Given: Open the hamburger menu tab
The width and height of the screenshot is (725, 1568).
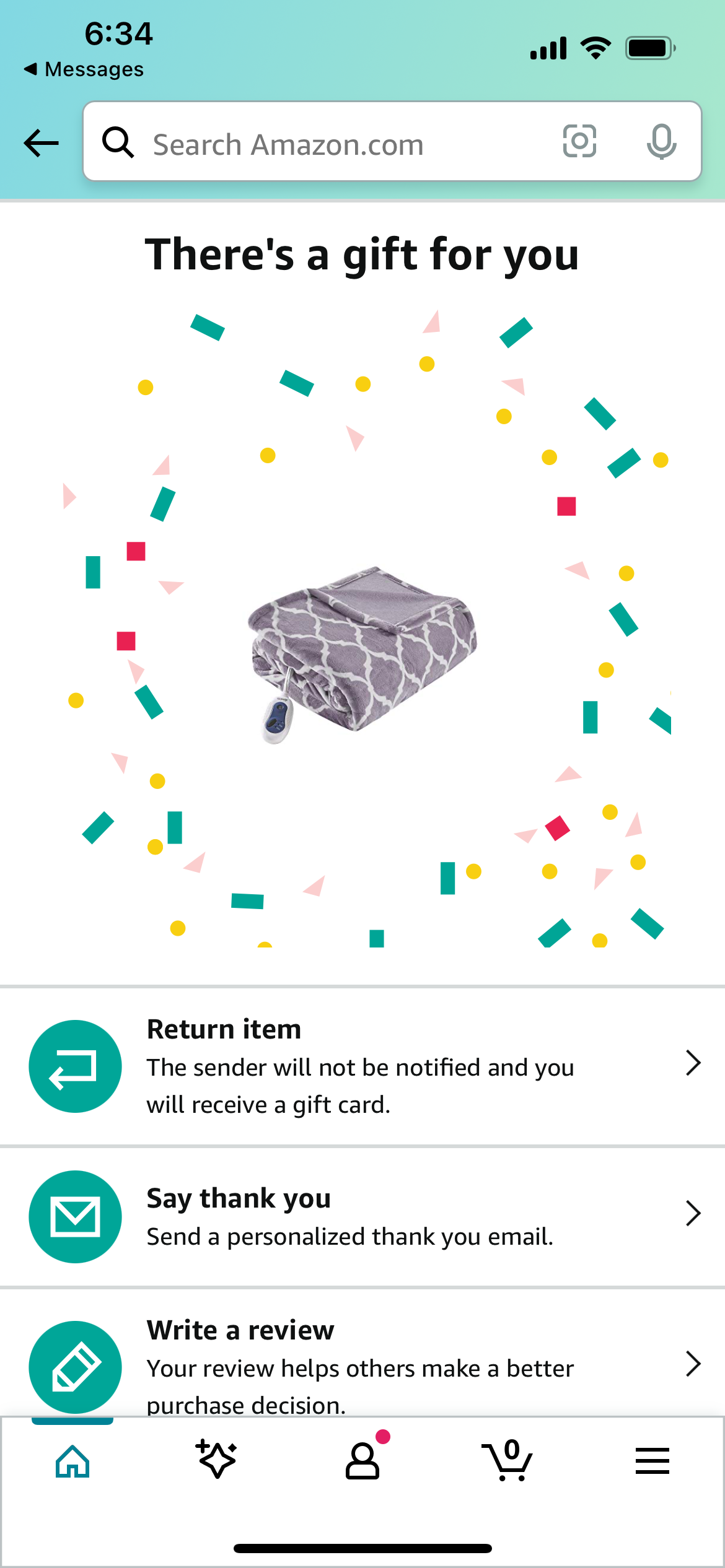Looking at the screenshot, I should click(652, 1461).
